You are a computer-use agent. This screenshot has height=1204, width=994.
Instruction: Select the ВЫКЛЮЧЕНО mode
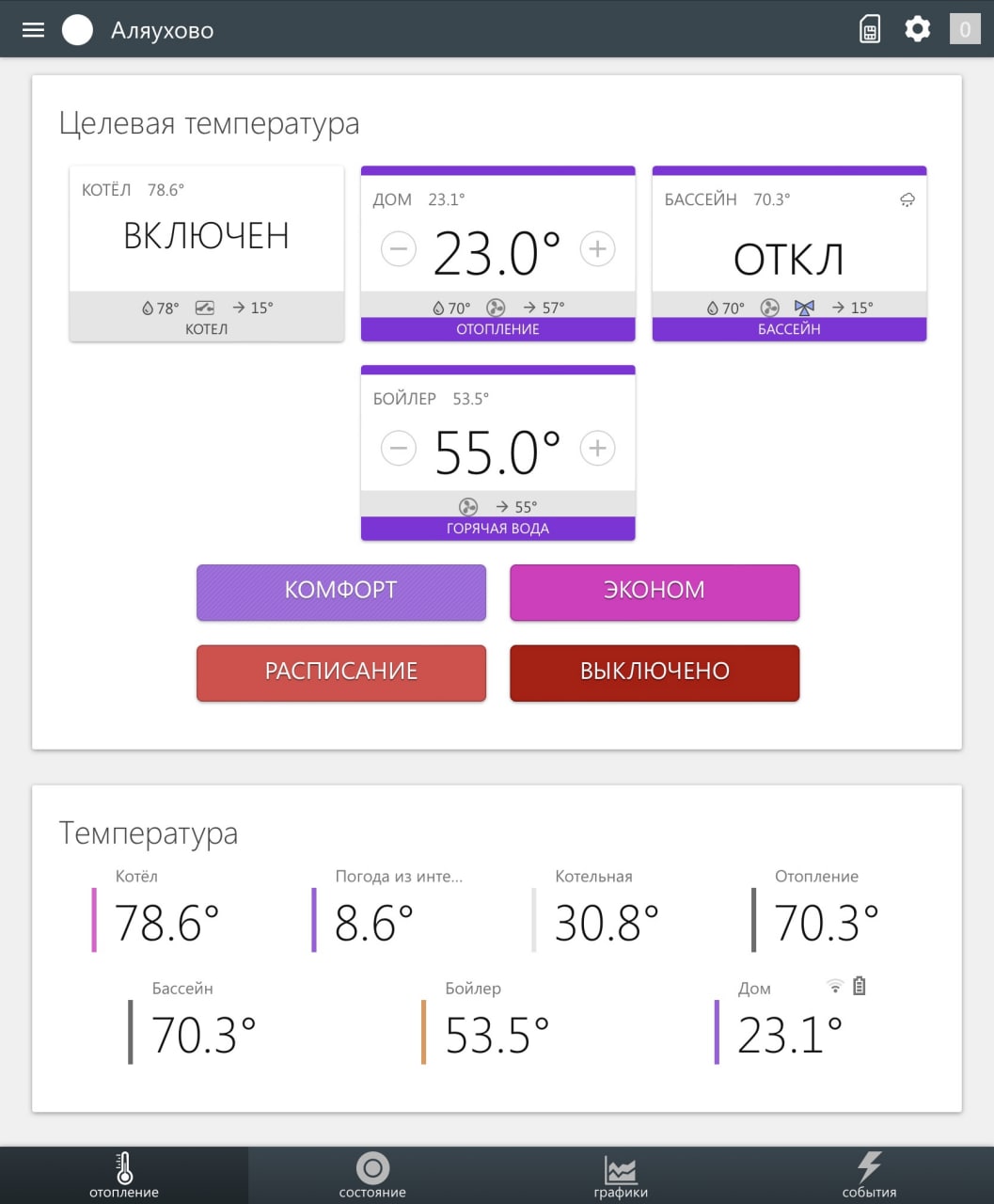(655, 673)
